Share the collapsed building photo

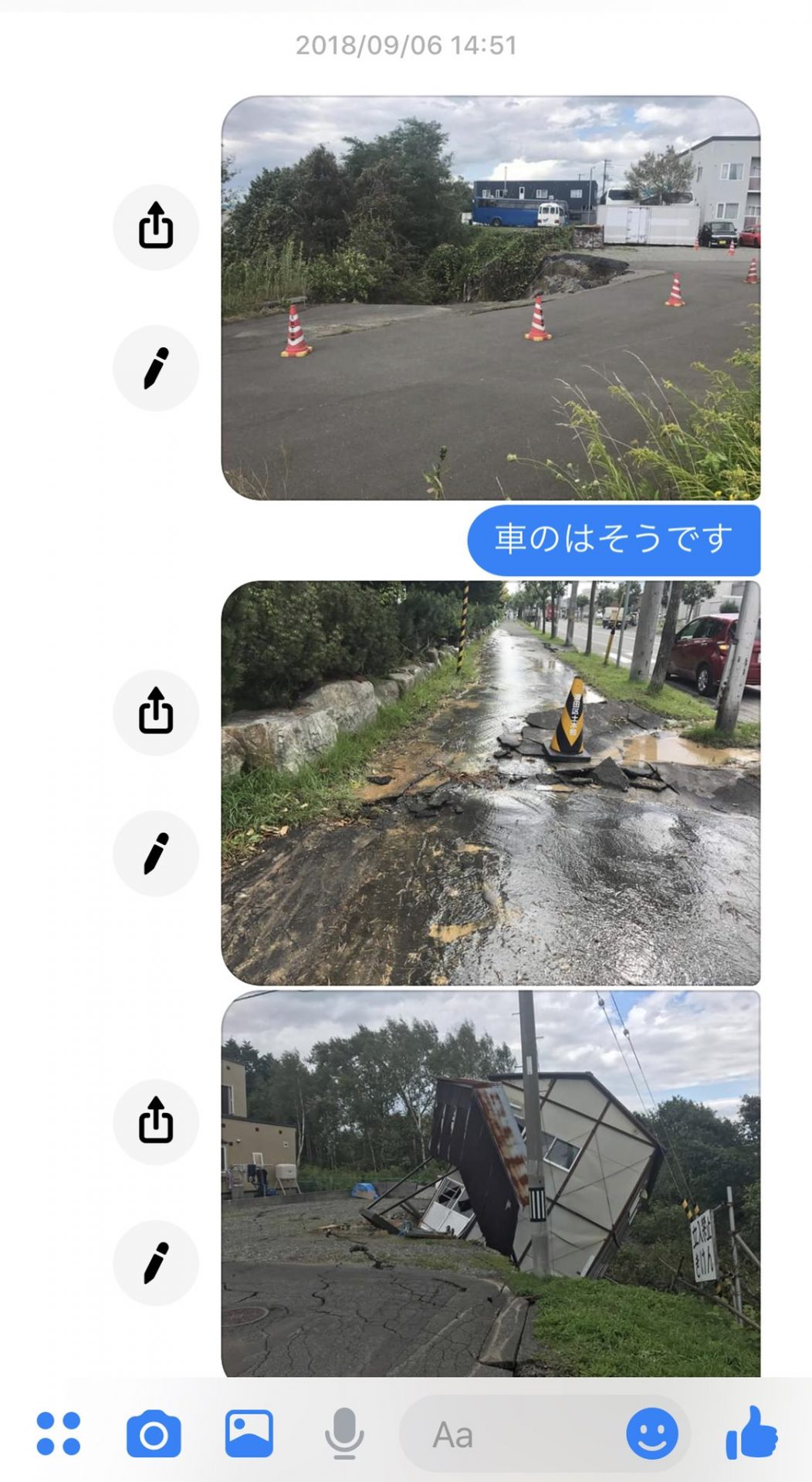click(156, 1121)
